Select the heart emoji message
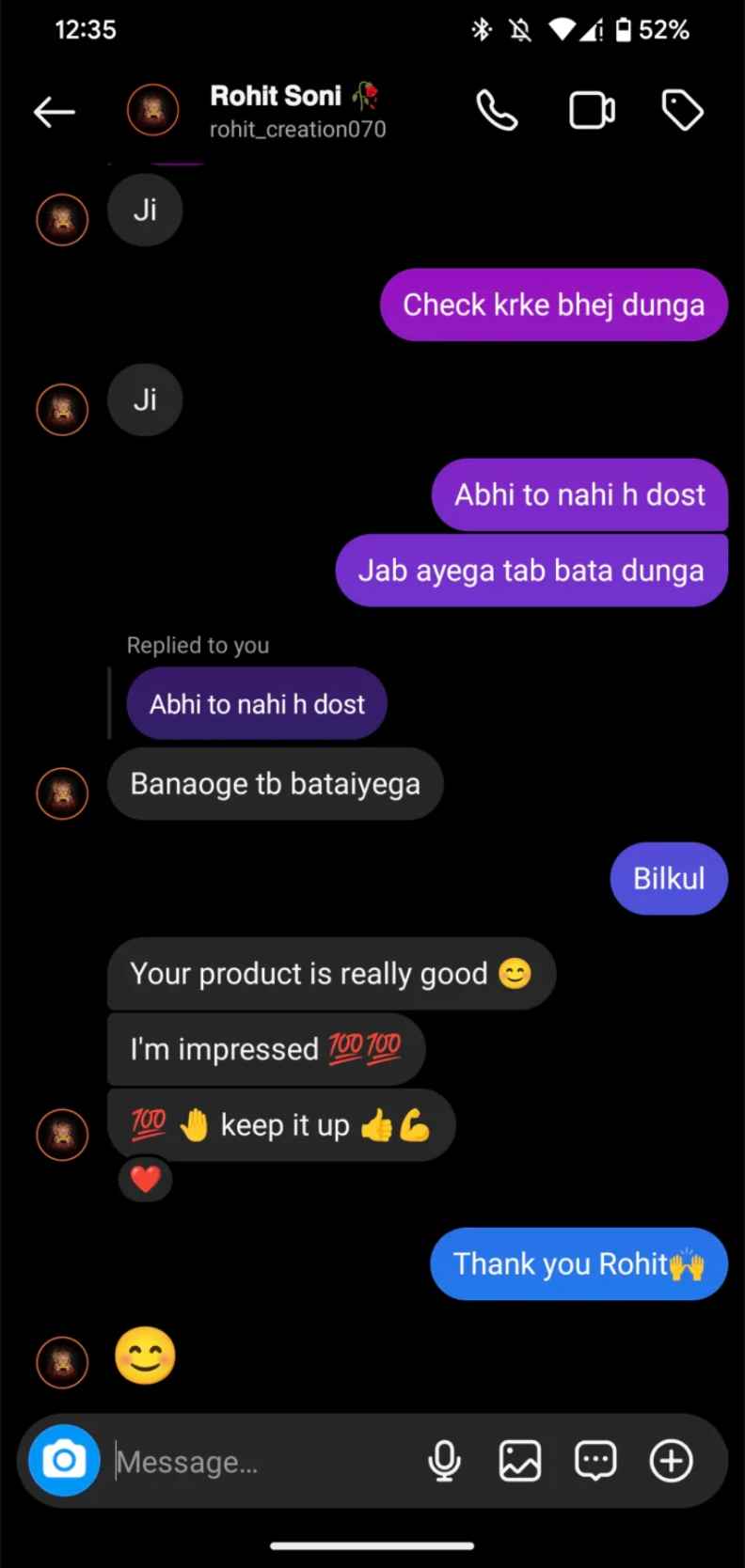745x1568 pixels. [x=145, y=1180]
